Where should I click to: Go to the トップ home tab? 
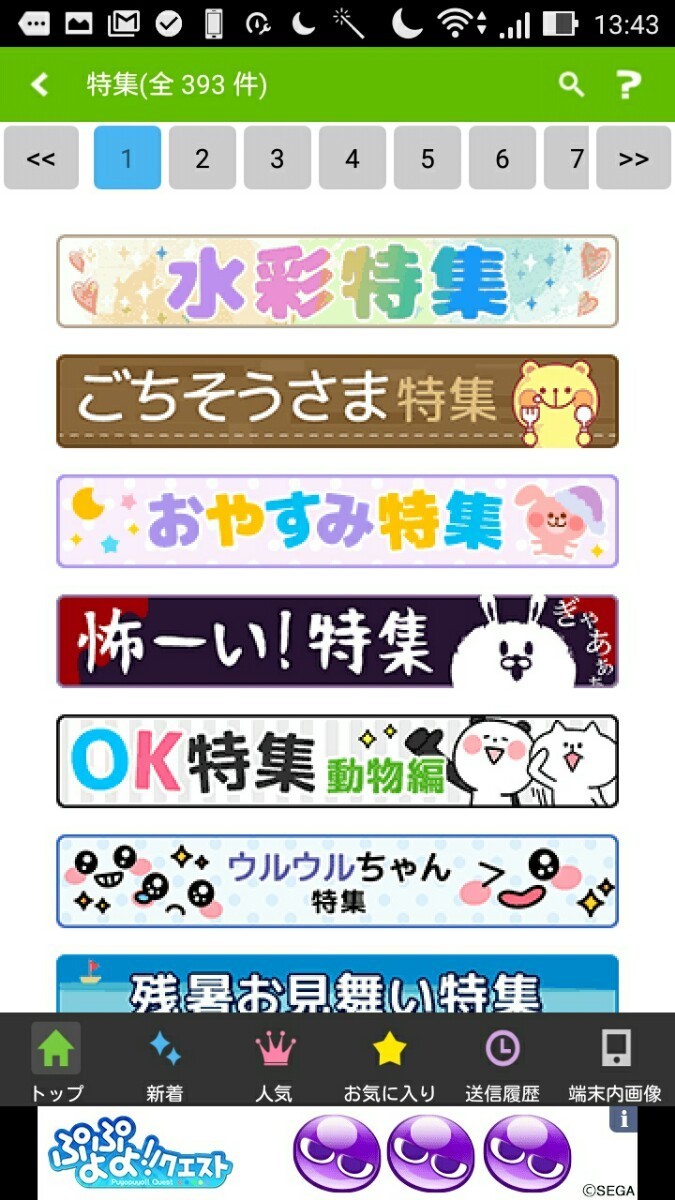[56, 1060]
